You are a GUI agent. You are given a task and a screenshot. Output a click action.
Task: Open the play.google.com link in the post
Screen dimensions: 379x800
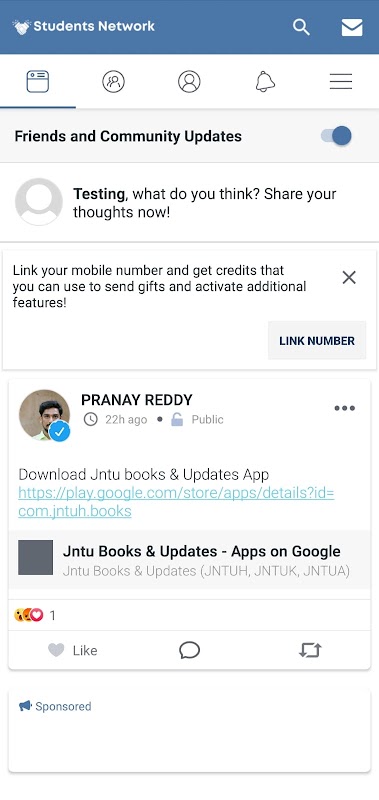(176, 502)
